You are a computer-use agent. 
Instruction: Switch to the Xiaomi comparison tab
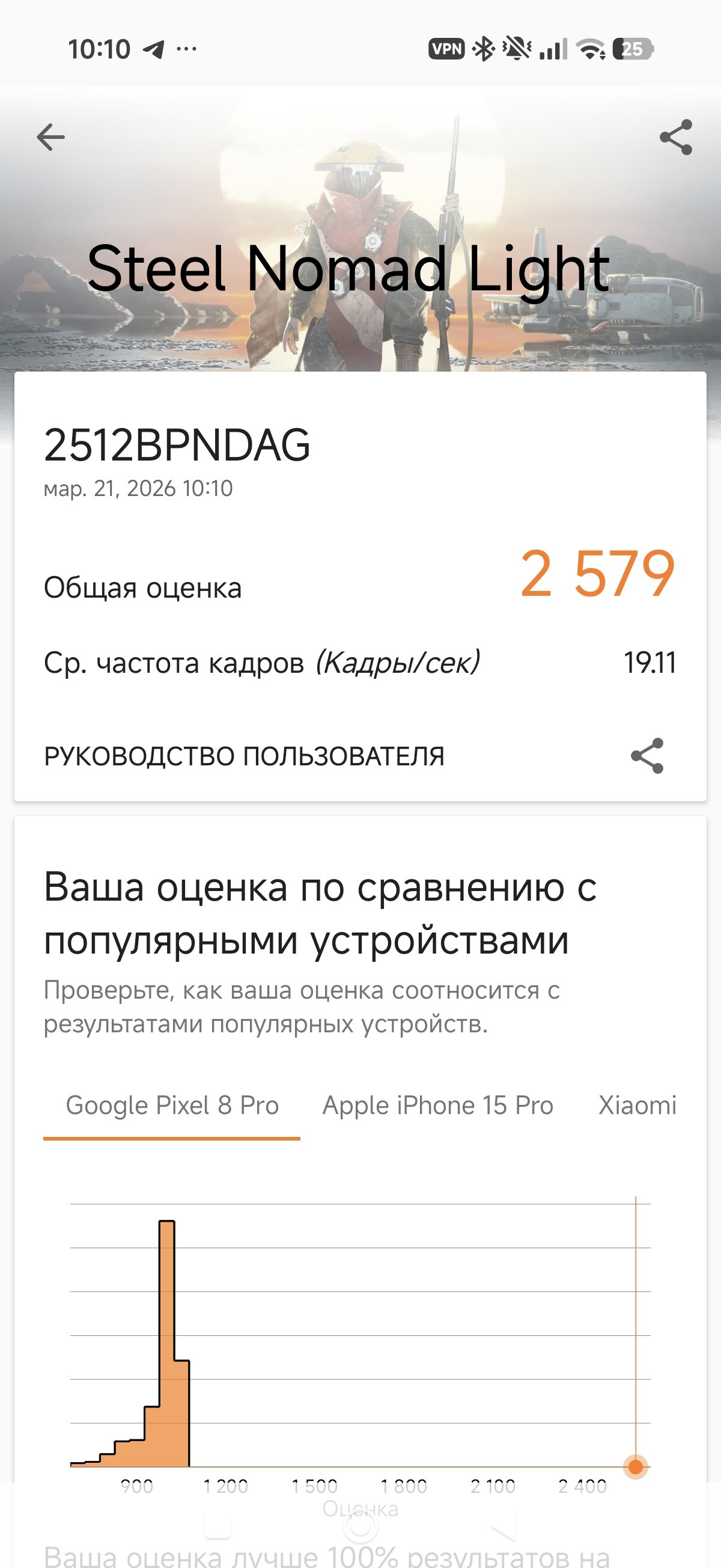point(637,1106)
